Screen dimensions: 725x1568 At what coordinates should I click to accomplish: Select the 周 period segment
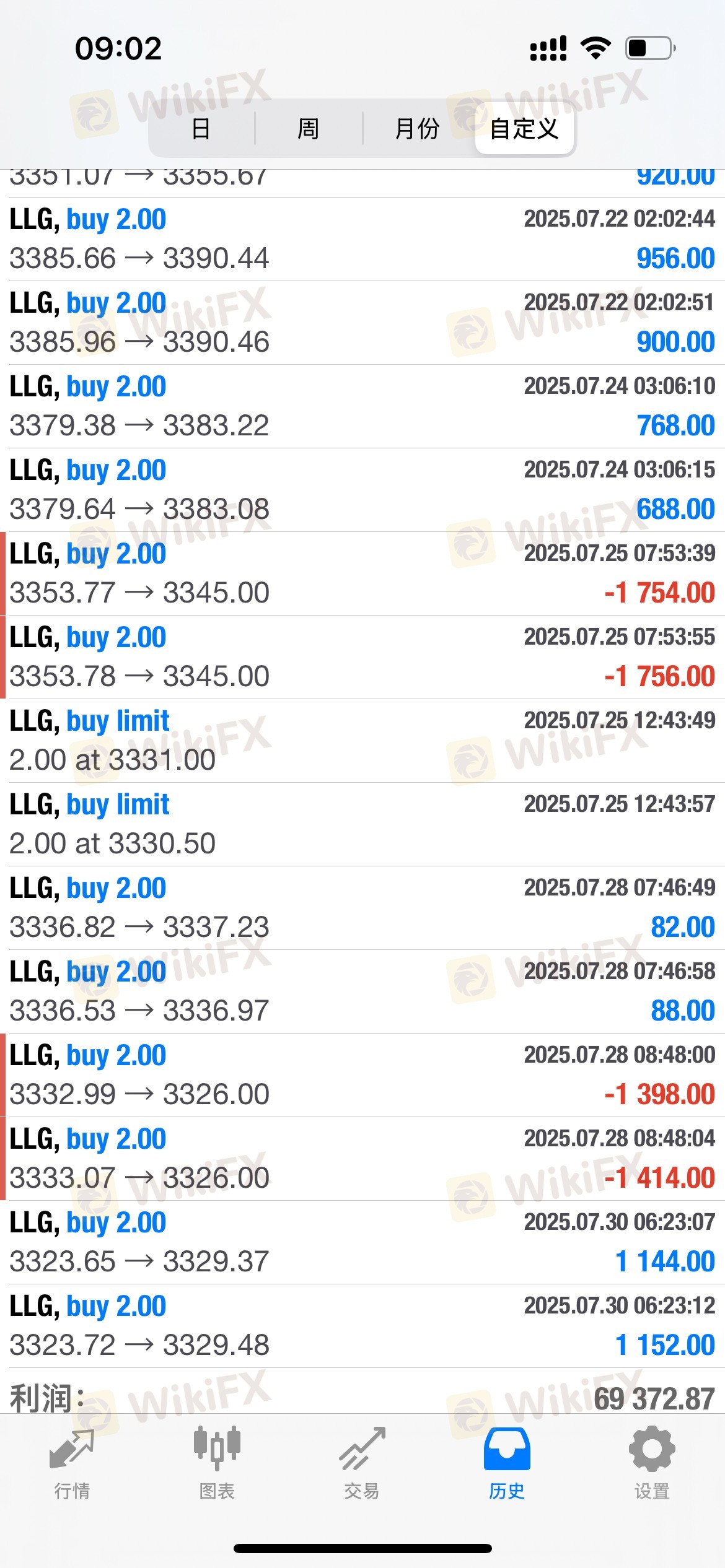[308, 129]
